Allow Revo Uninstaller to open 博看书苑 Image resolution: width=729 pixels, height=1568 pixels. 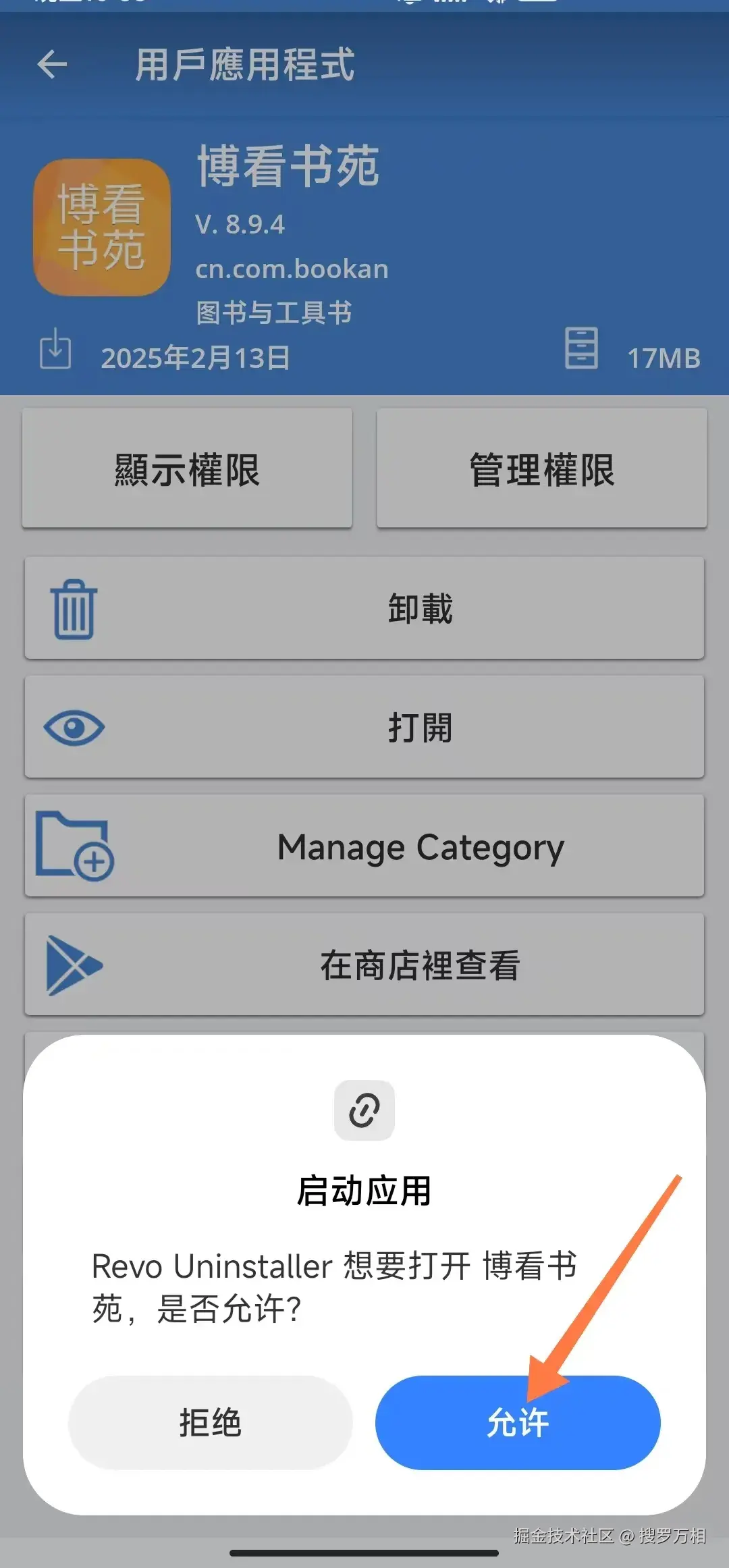coord(518,1422)
